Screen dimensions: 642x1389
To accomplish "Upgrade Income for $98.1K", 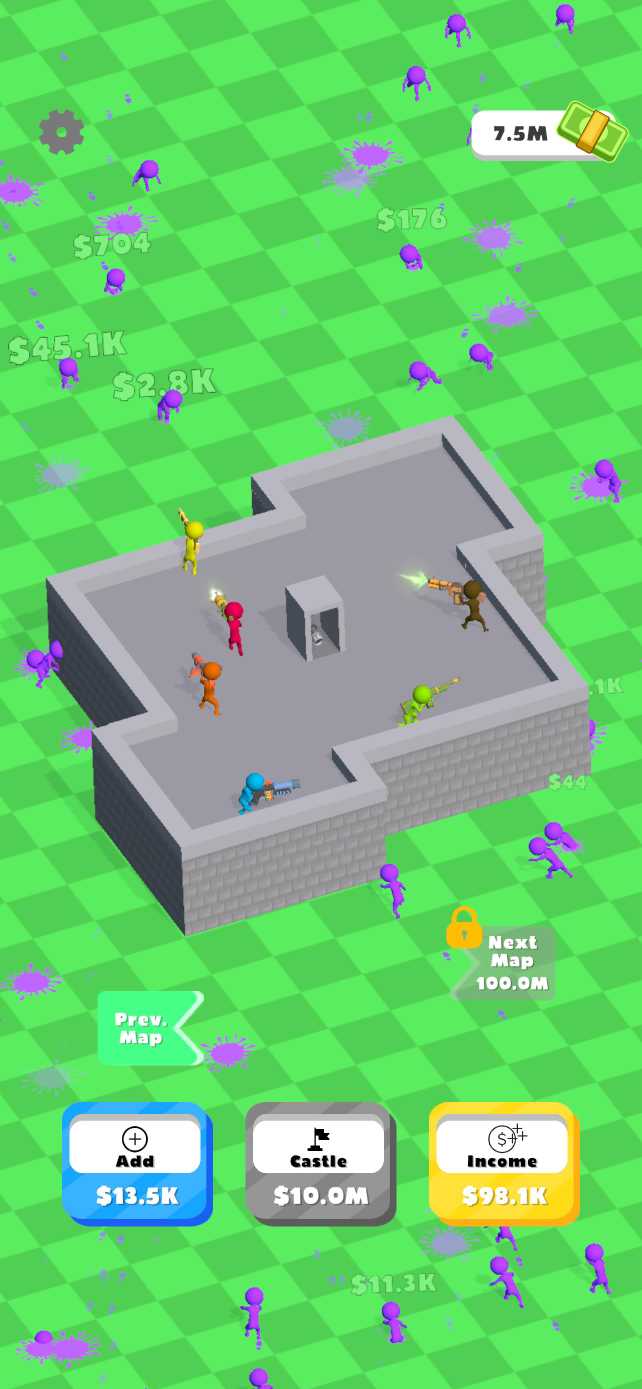I will (503, 1164).
